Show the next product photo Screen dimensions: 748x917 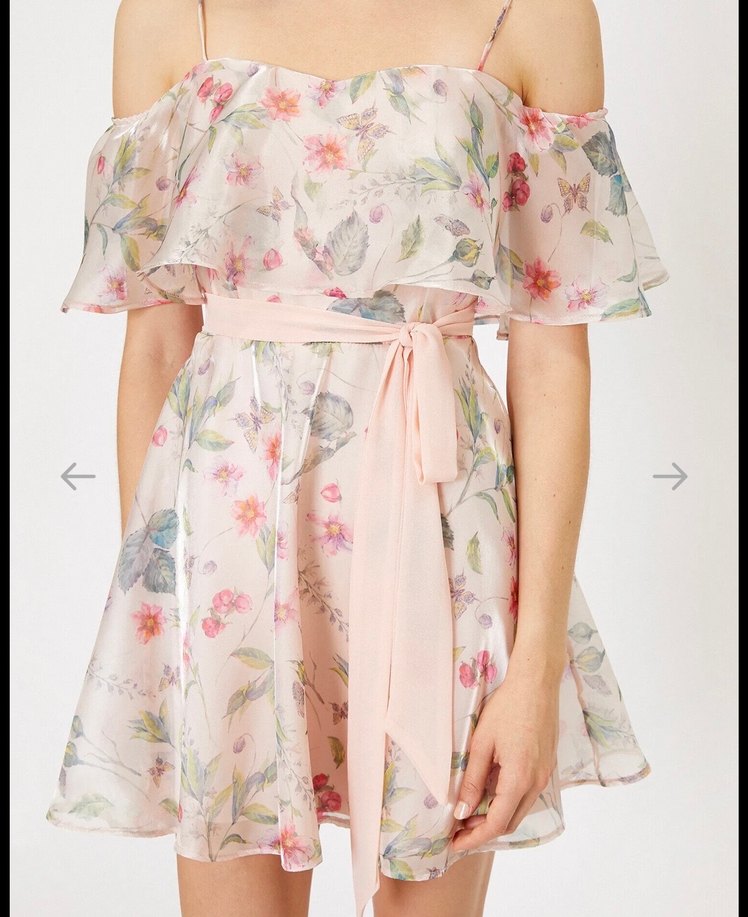[x=670, y=476]
